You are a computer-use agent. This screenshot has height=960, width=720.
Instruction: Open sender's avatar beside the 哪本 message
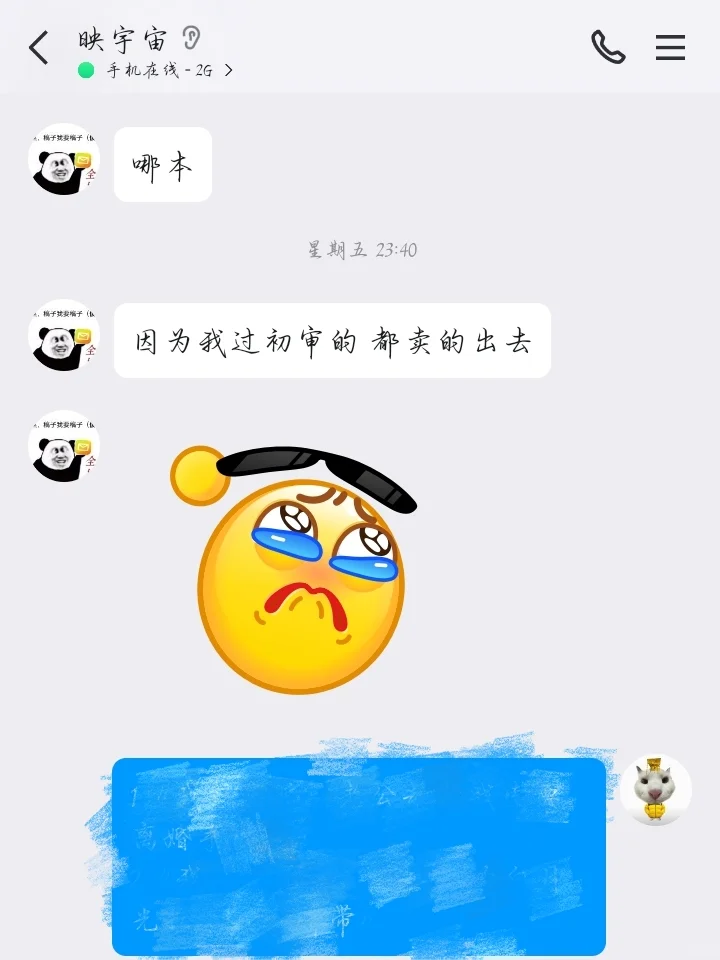click(x=64, y=159)
